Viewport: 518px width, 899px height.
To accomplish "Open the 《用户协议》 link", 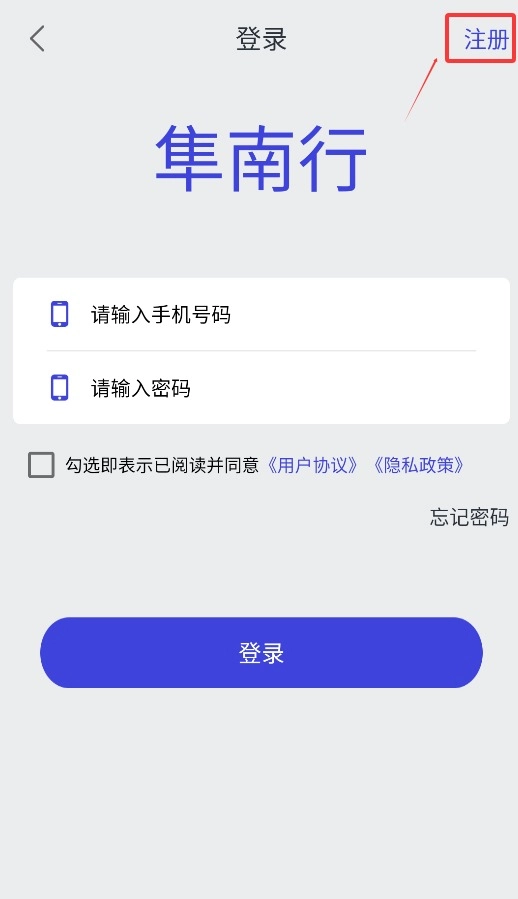I will click(x=313, y=465).
